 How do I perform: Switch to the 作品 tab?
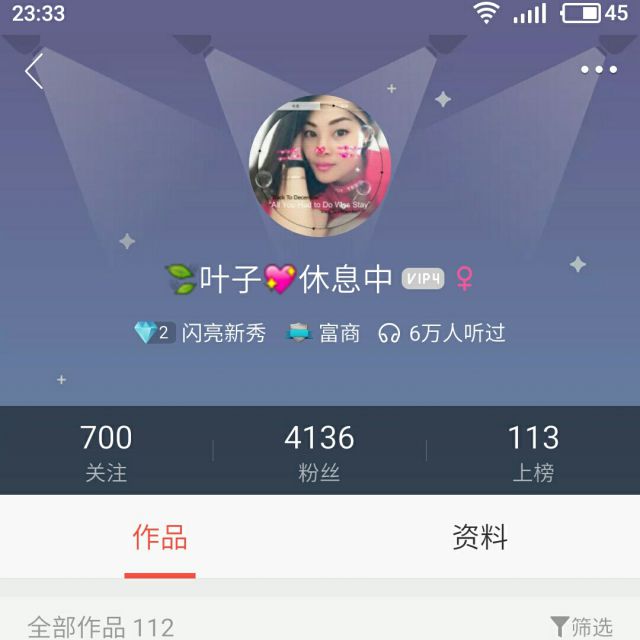pyautogui.click(x=160, y=538)
